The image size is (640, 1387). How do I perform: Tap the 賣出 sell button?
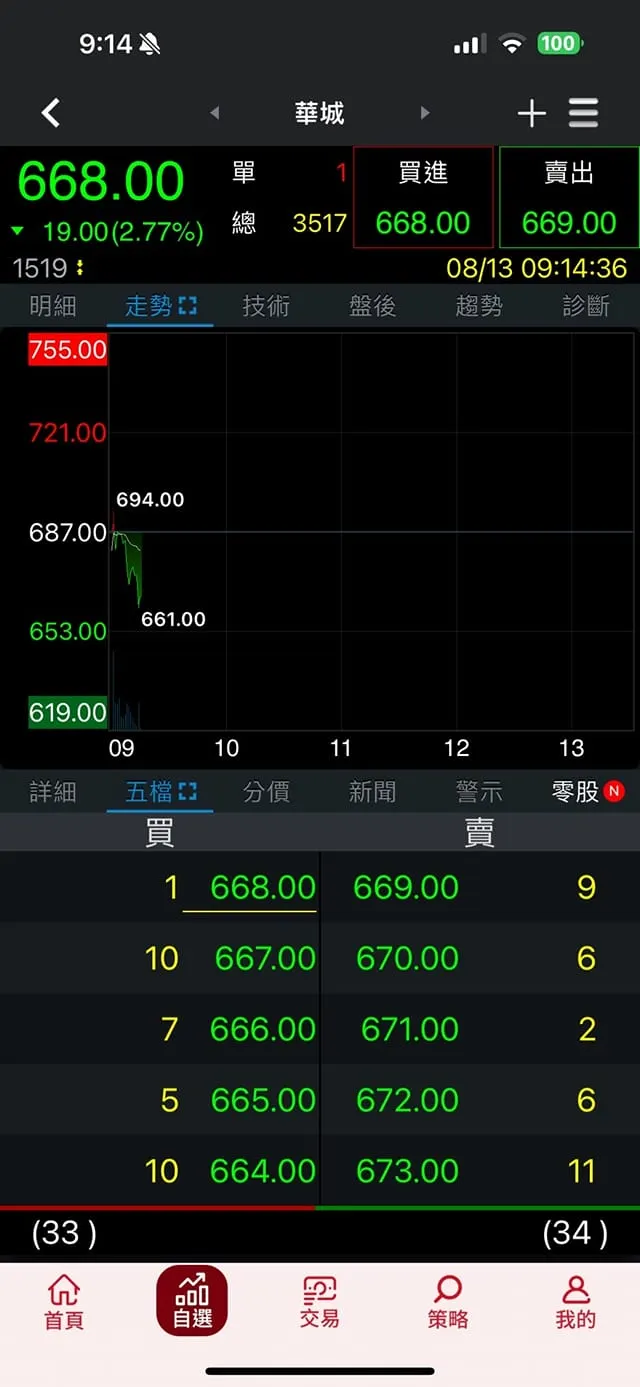[569, 197]
